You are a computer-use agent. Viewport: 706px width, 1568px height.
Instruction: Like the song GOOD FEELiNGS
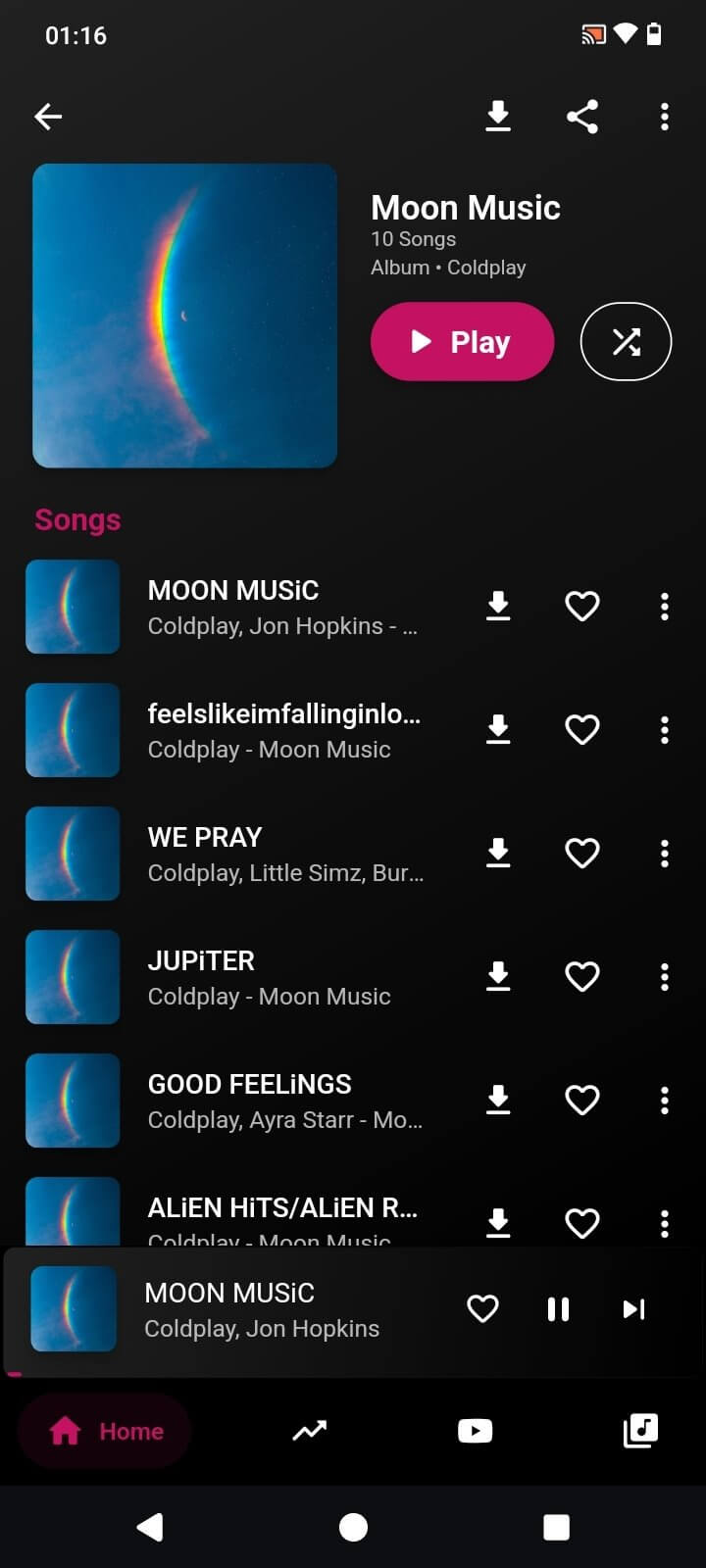[x=582, y=1100]
